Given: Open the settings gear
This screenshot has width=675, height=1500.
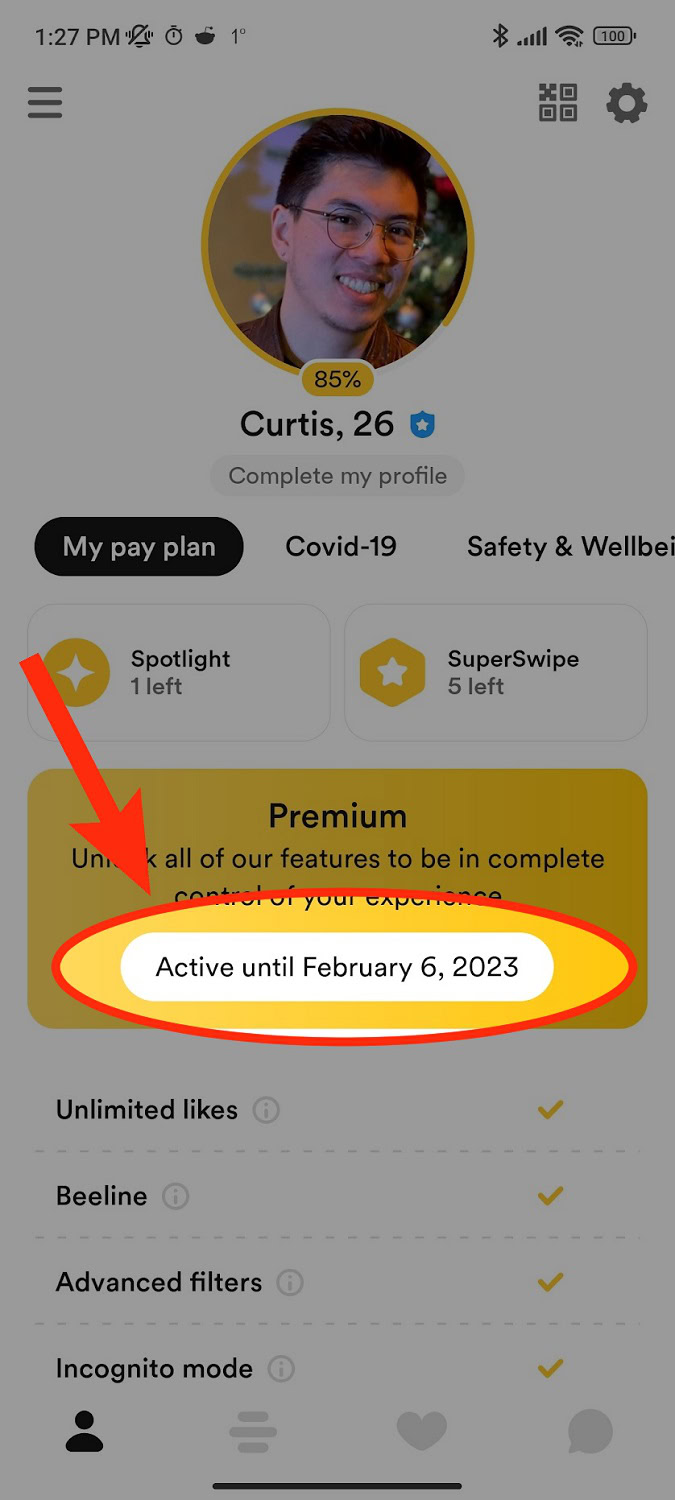Looking at the screenshot, I should [627, 103].
